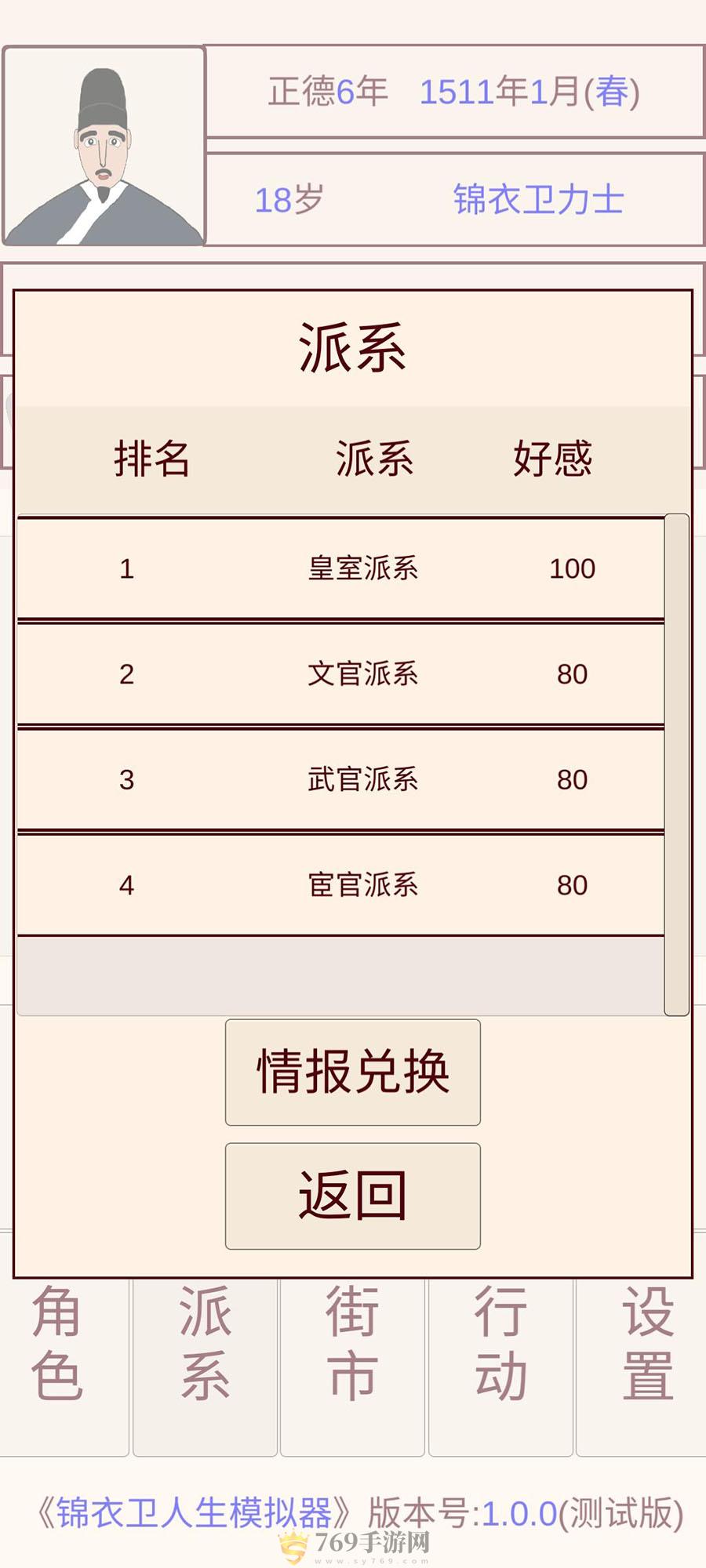
Task: Select the 文官派系 row
Action: point(341,674)
